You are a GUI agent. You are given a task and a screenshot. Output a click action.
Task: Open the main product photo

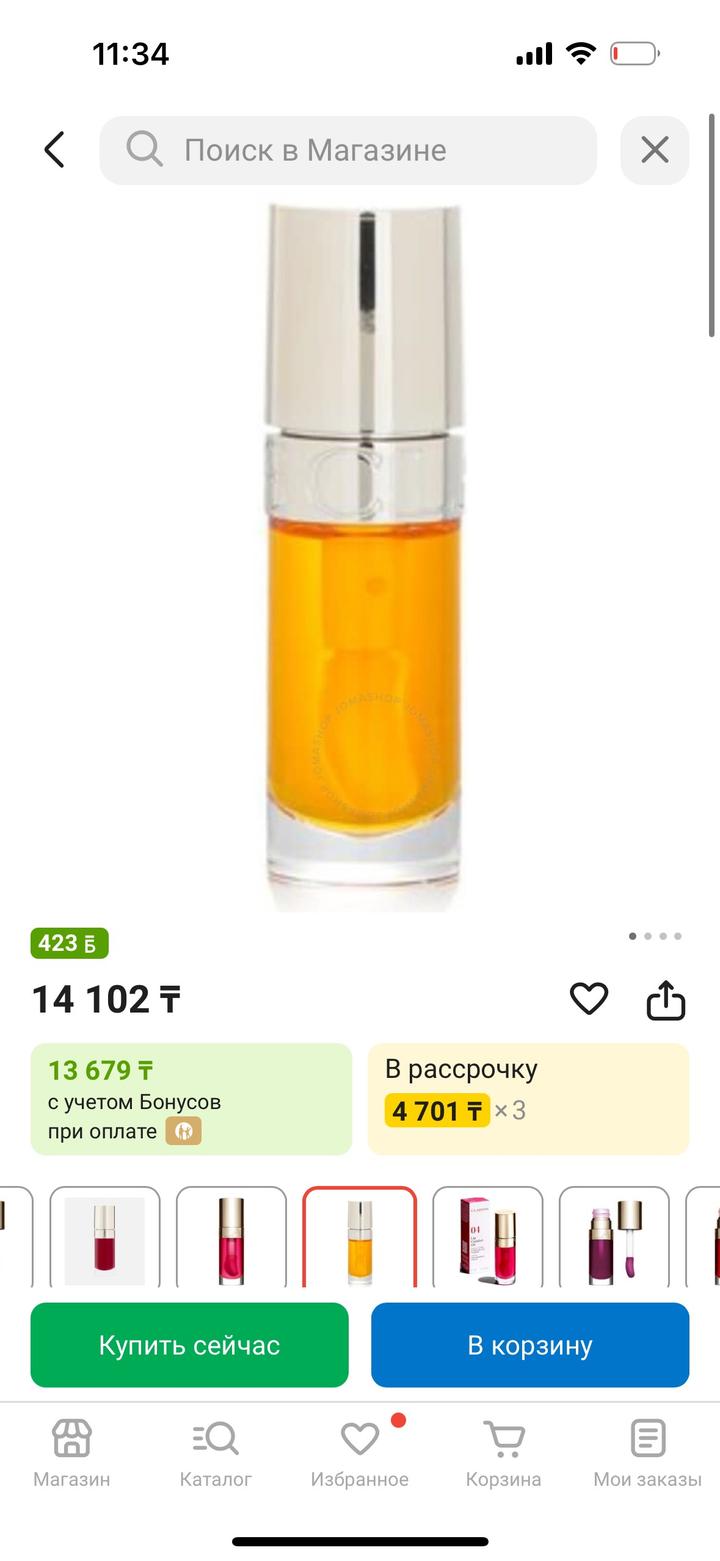point(363,555)
